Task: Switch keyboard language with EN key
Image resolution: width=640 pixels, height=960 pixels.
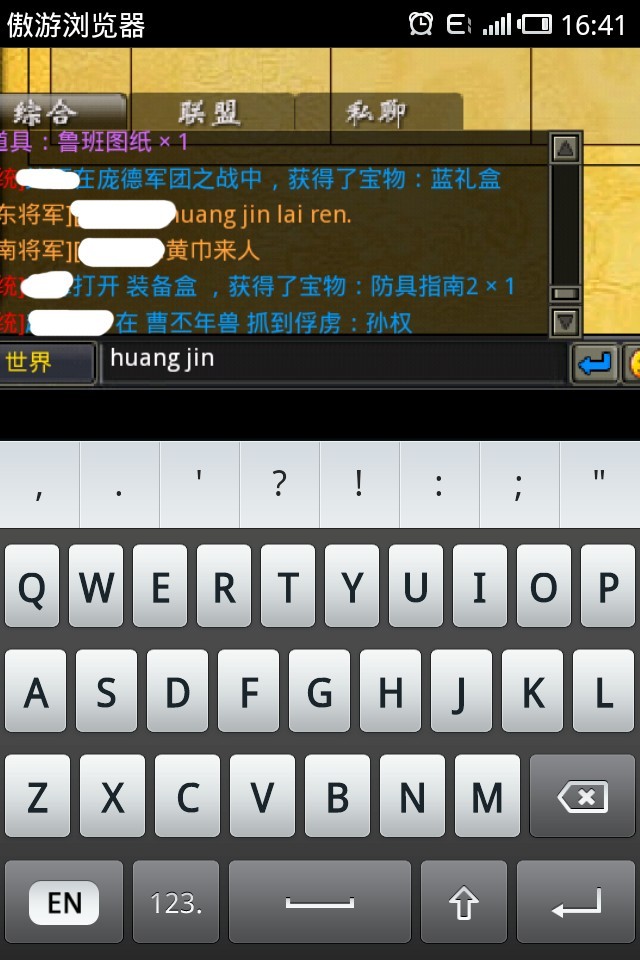Action: point(64,903)
